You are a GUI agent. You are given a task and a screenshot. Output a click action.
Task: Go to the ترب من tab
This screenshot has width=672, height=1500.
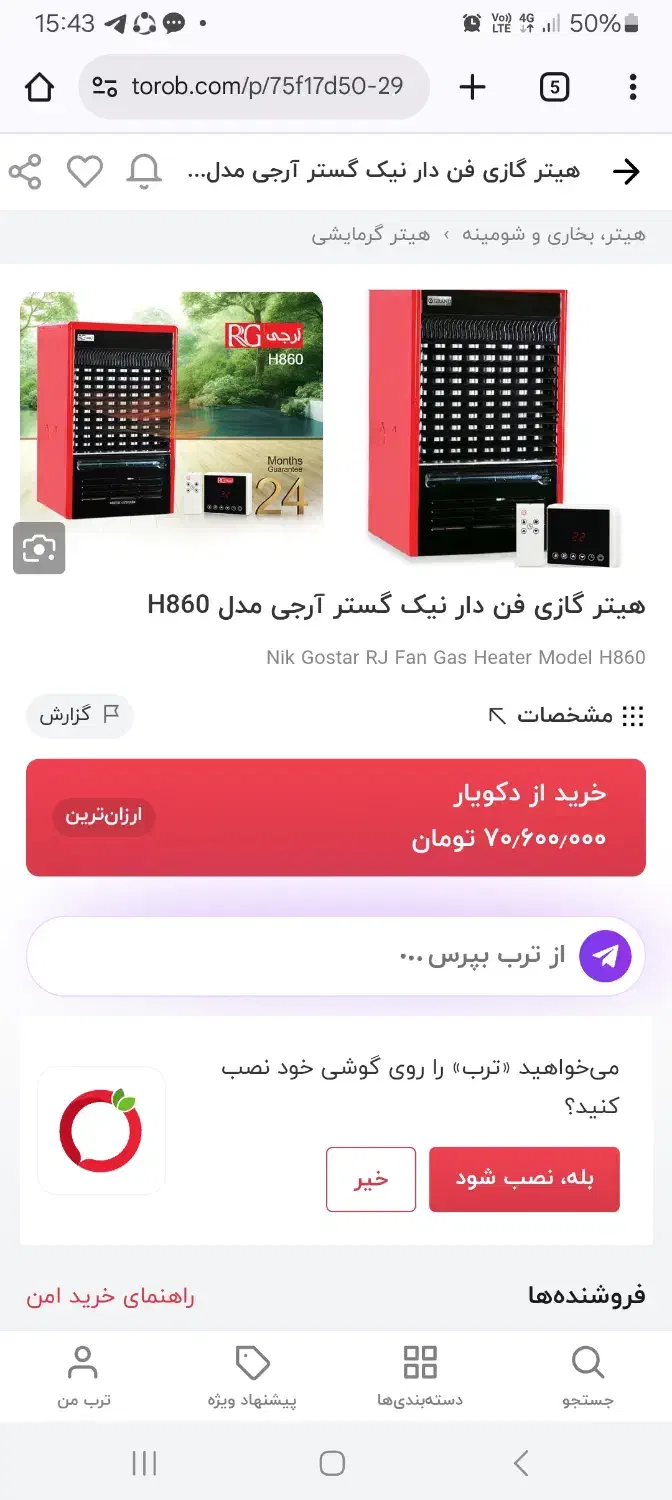[x=83, y=1376]
